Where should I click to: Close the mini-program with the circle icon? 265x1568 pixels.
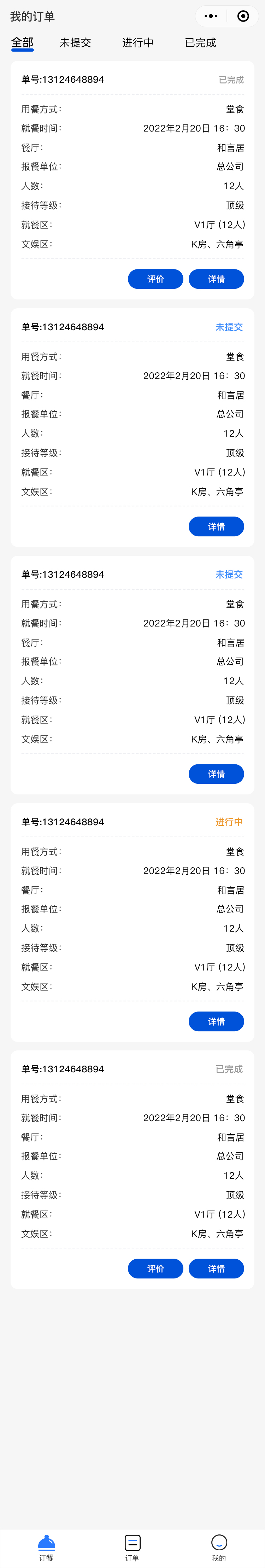[243, 16]
